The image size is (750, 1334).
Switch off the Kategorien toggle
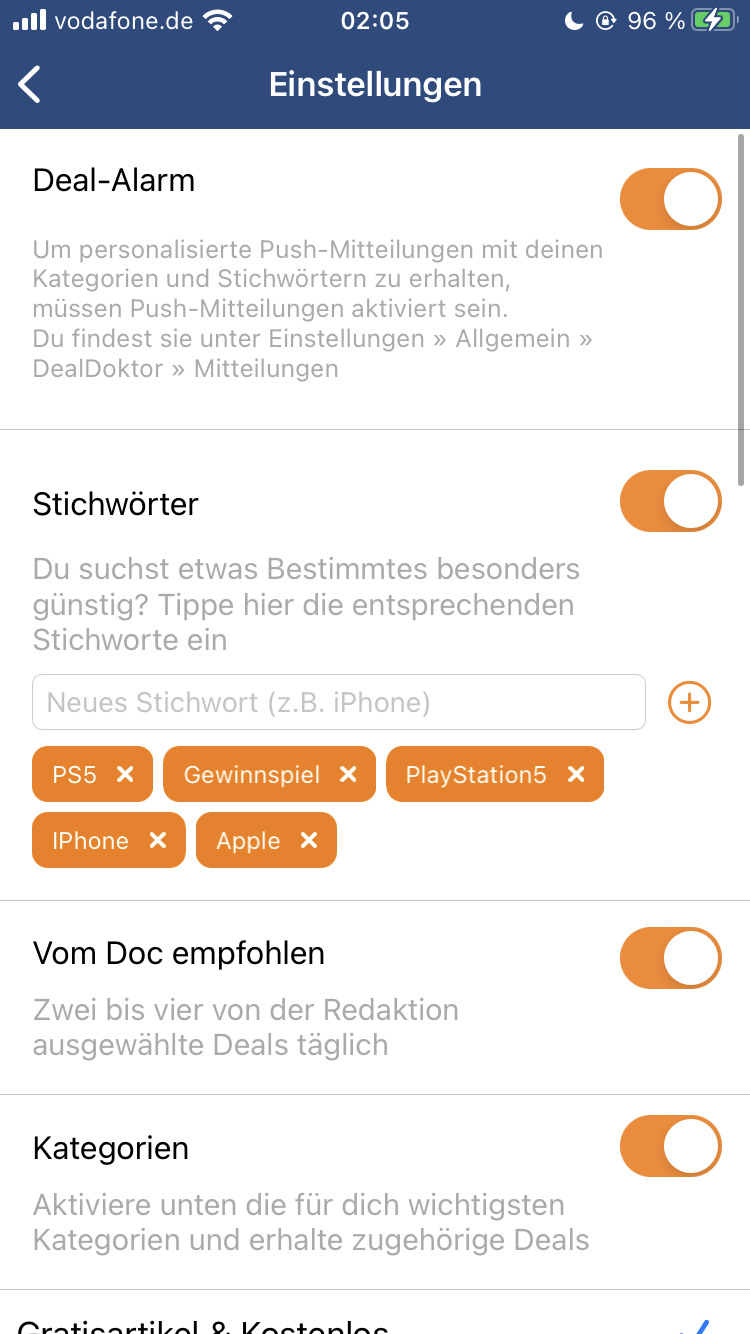coord(671,1146)
